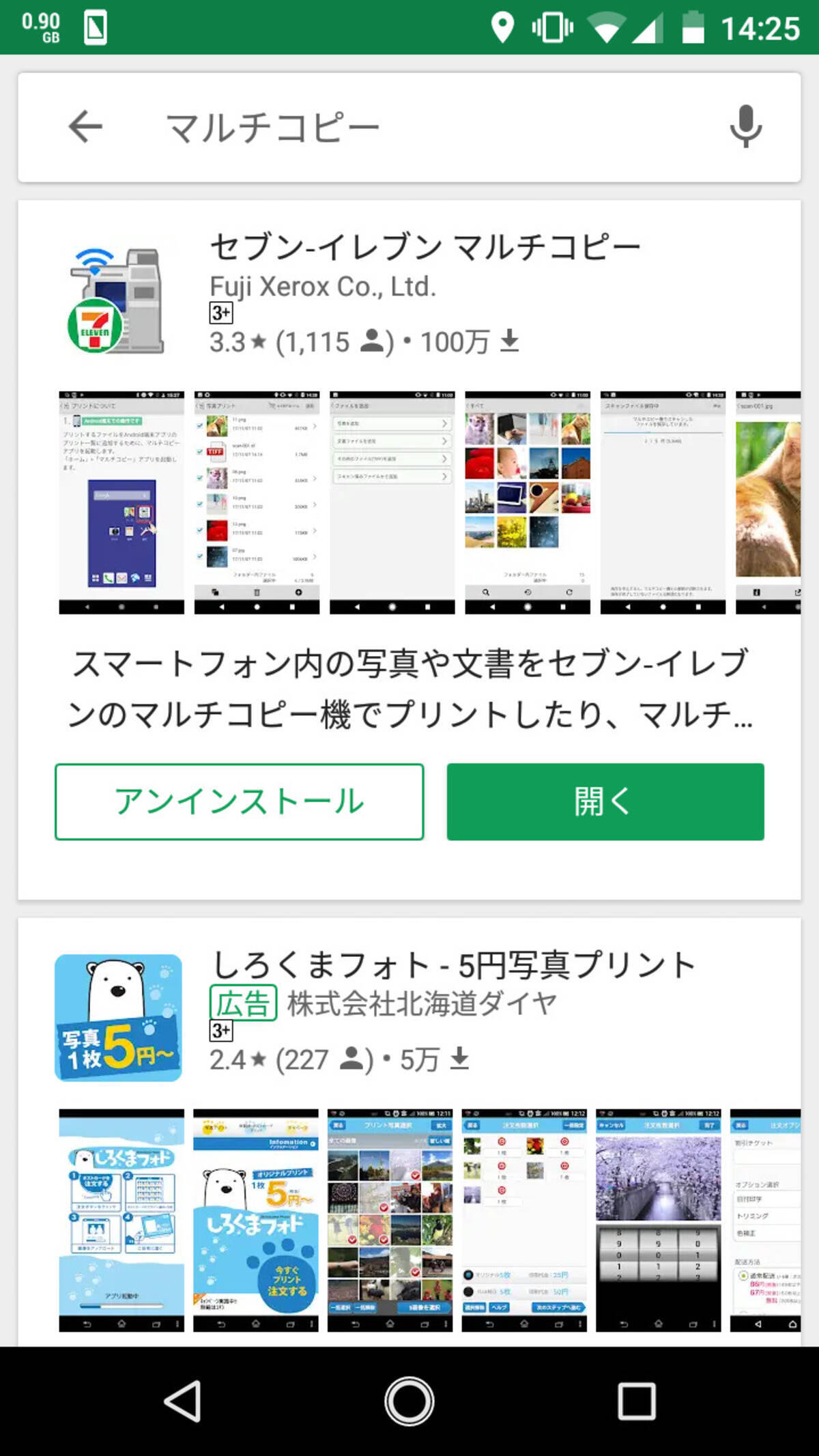View cherry blossom screenshot of しろくまフォト
The width and height of the screenshot is (819, 1456).
coord(658,1220)
